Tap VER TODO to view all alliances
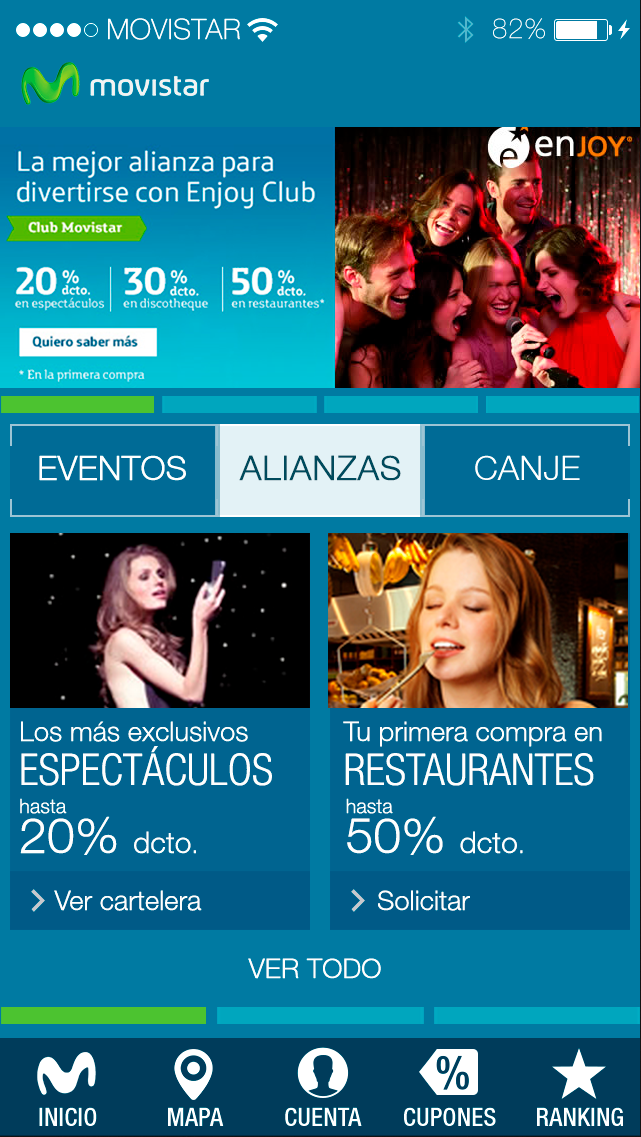The image size is (641, 1137). pyautogui.click(x=315, y=968)
